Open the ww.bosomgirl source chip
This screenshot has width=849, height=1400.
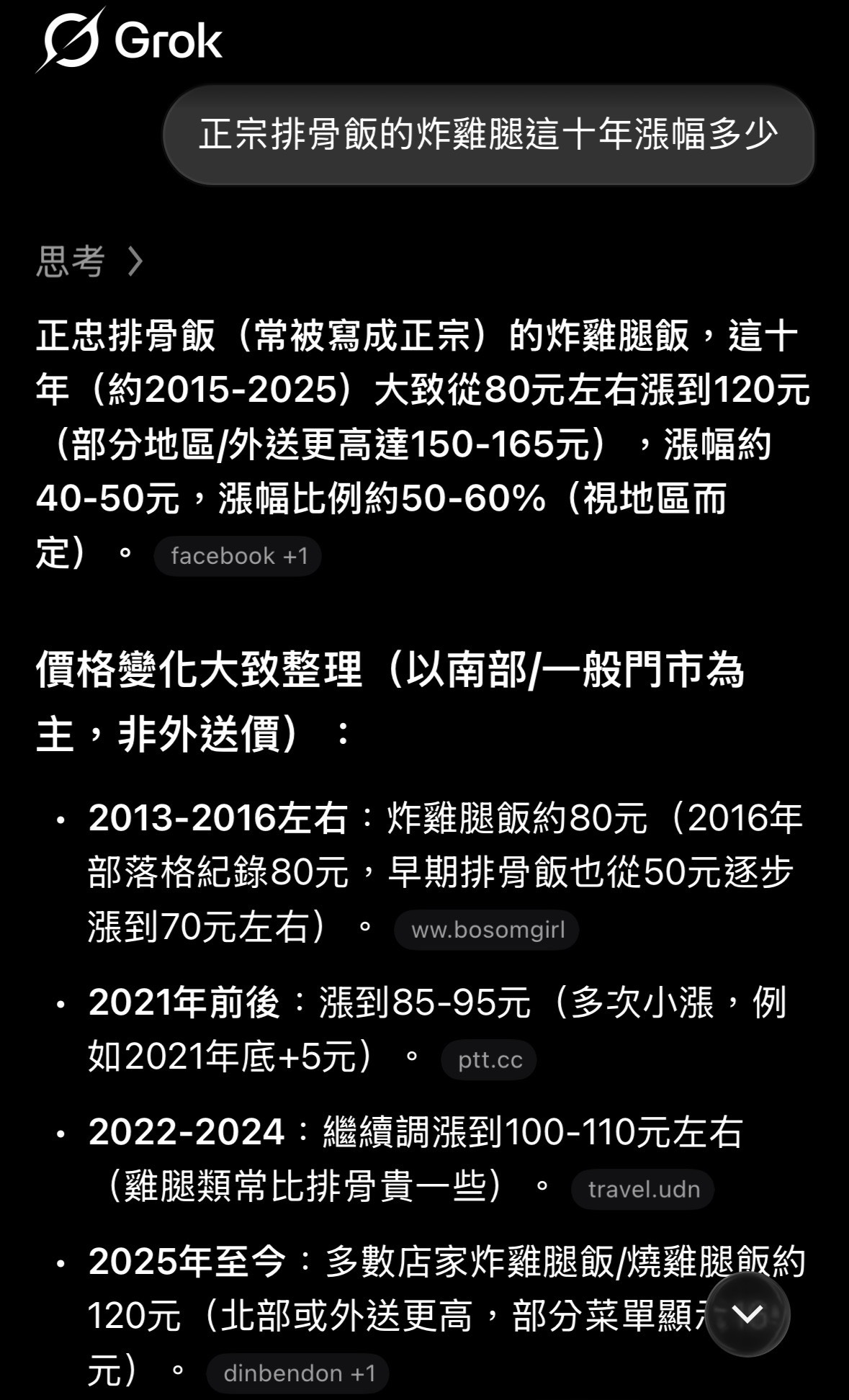[487, 930]
